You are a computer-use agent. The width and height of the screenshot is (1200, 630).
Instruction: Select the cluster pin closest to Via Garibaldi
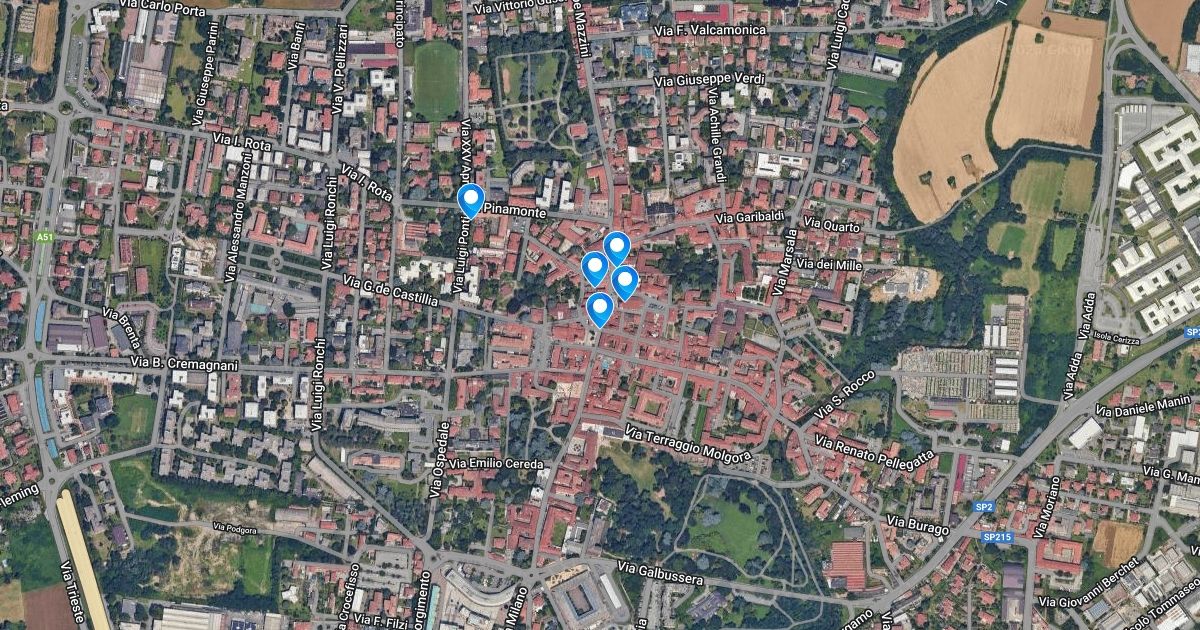click(617, 246)
